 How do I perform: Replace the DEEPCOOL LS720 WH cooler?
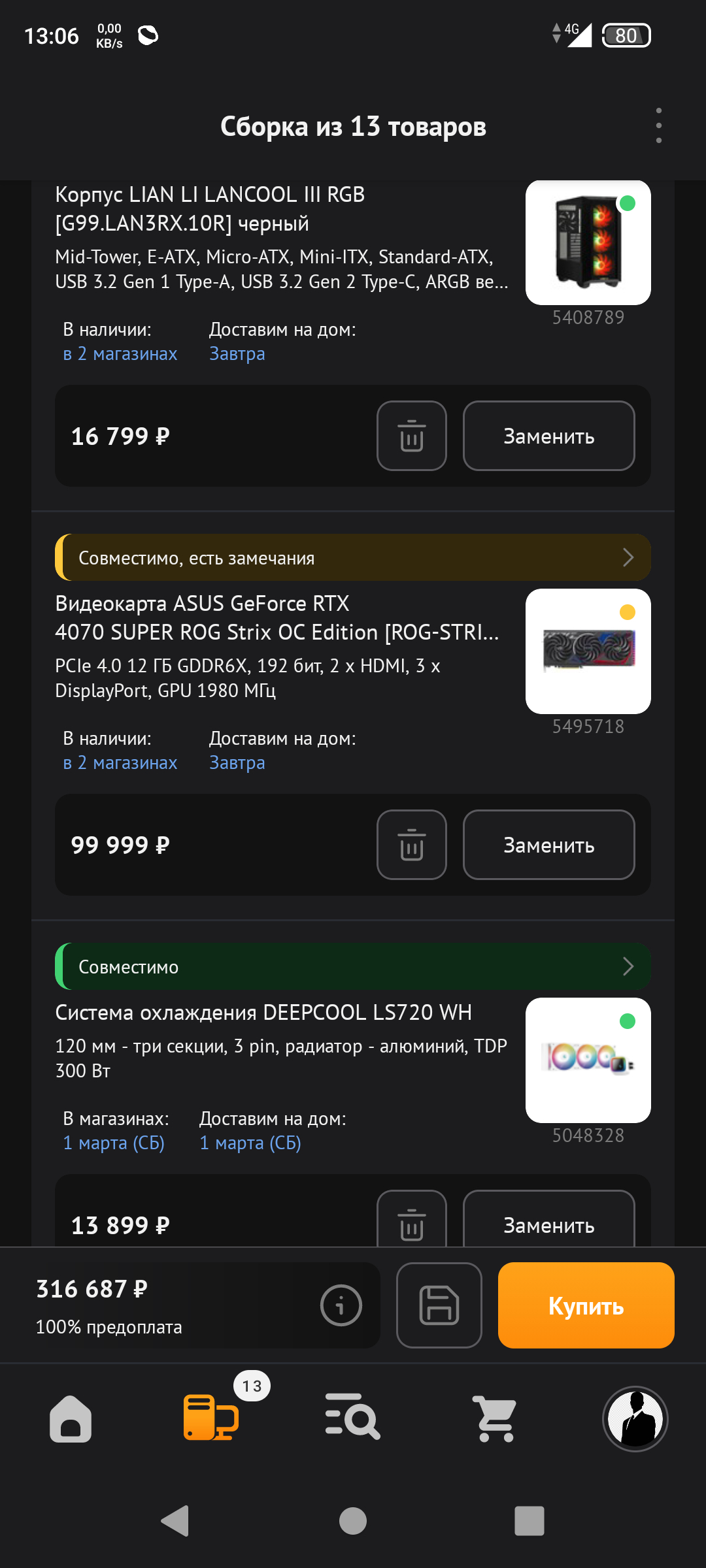coord(548,1222)
